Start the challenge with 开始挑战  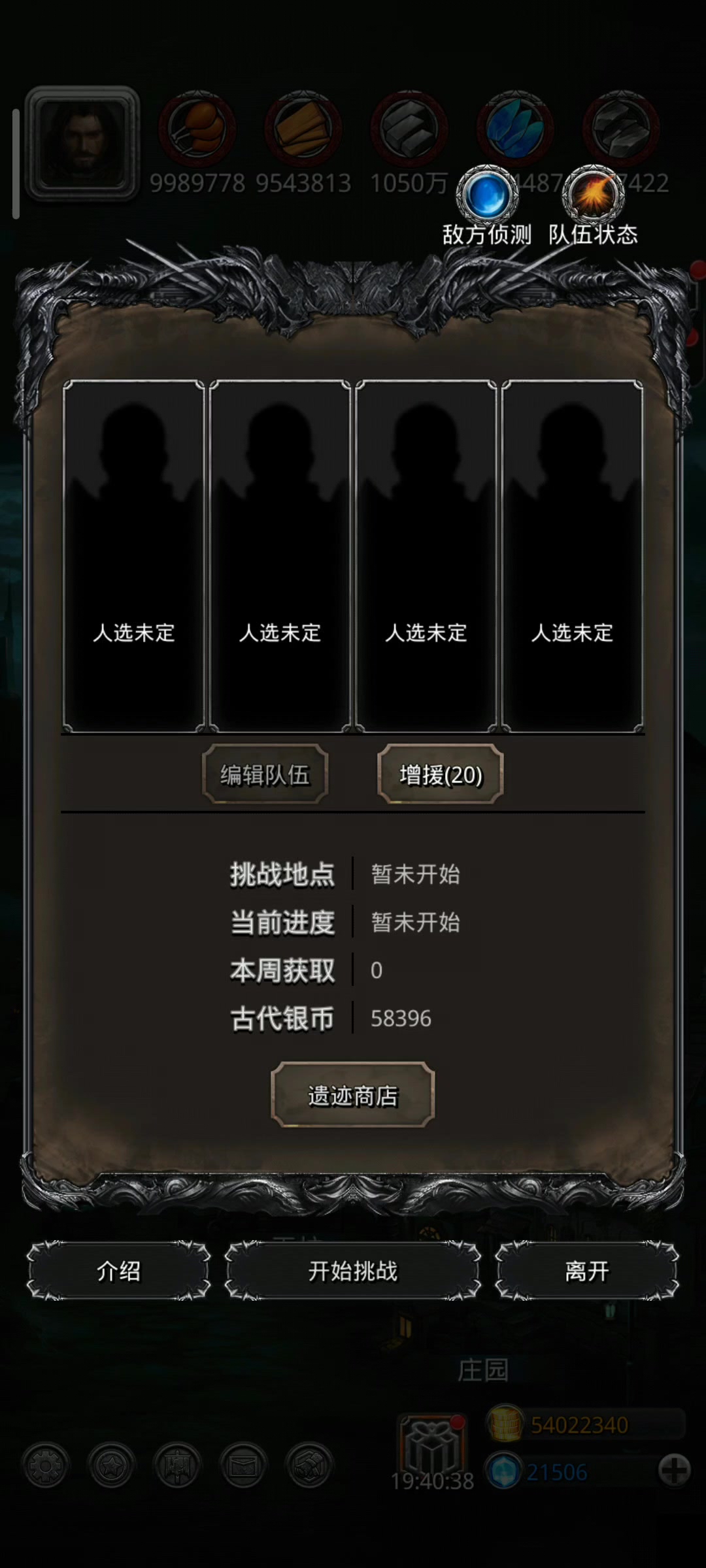pyautogui.click(x=353, y=1271)
